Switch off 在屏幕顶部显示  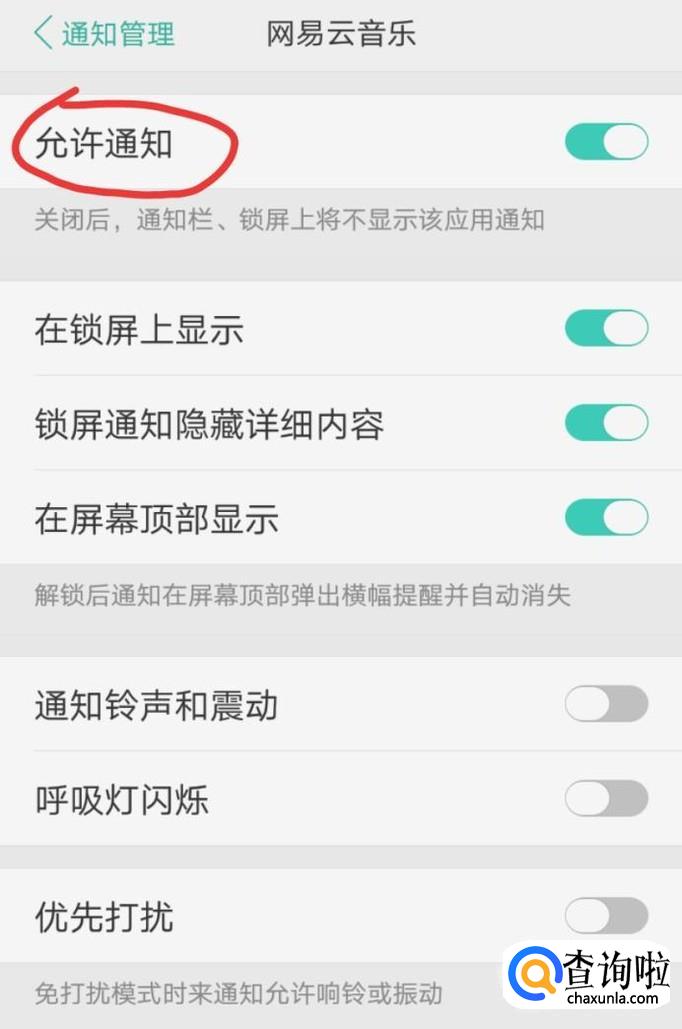(x=606, y=518)
